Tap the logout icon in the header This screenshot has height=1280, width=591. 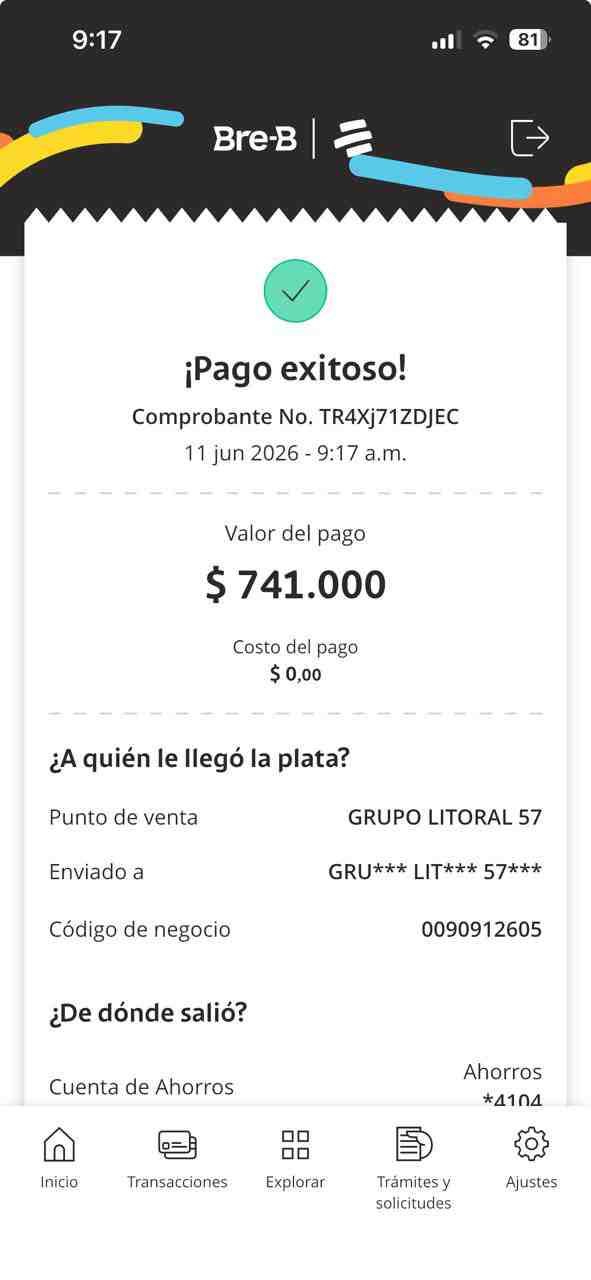[x=529, y=137]
